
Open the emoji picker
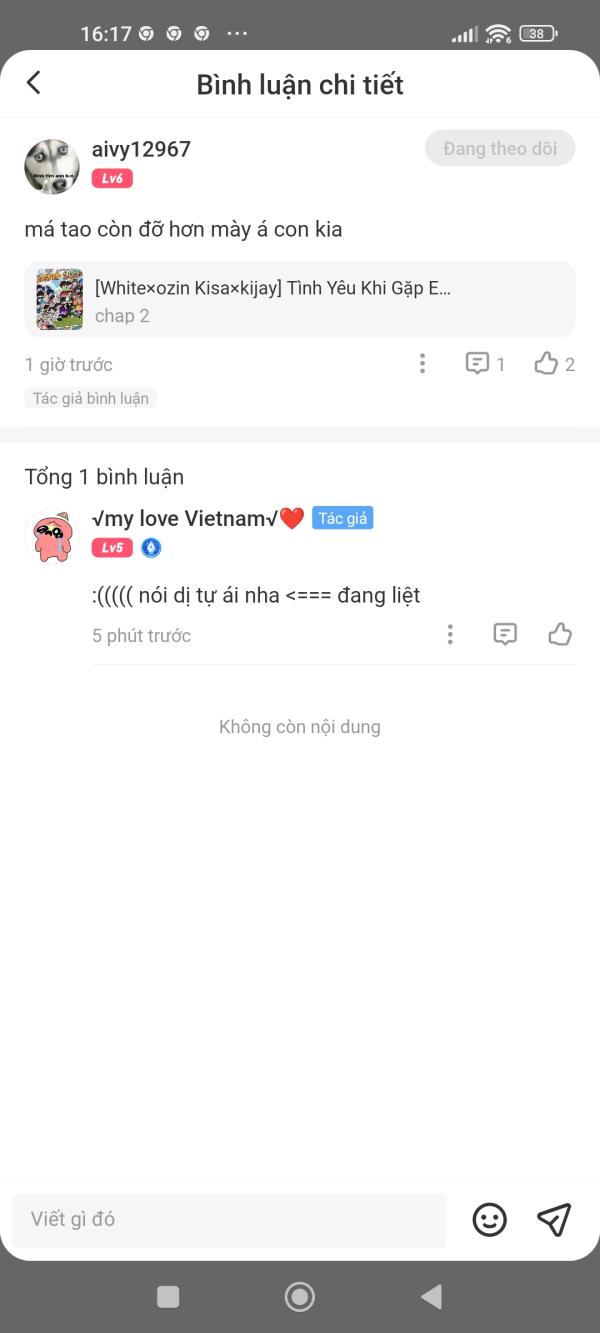tap(489, 1220)
